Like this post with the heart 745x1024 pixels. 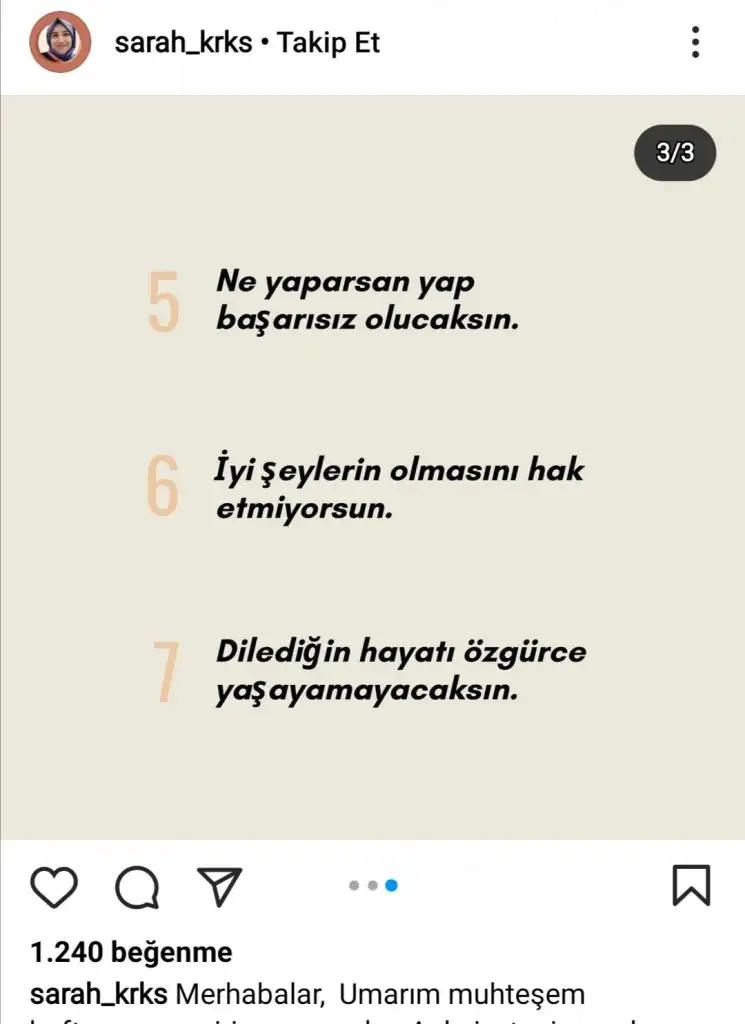55,886
